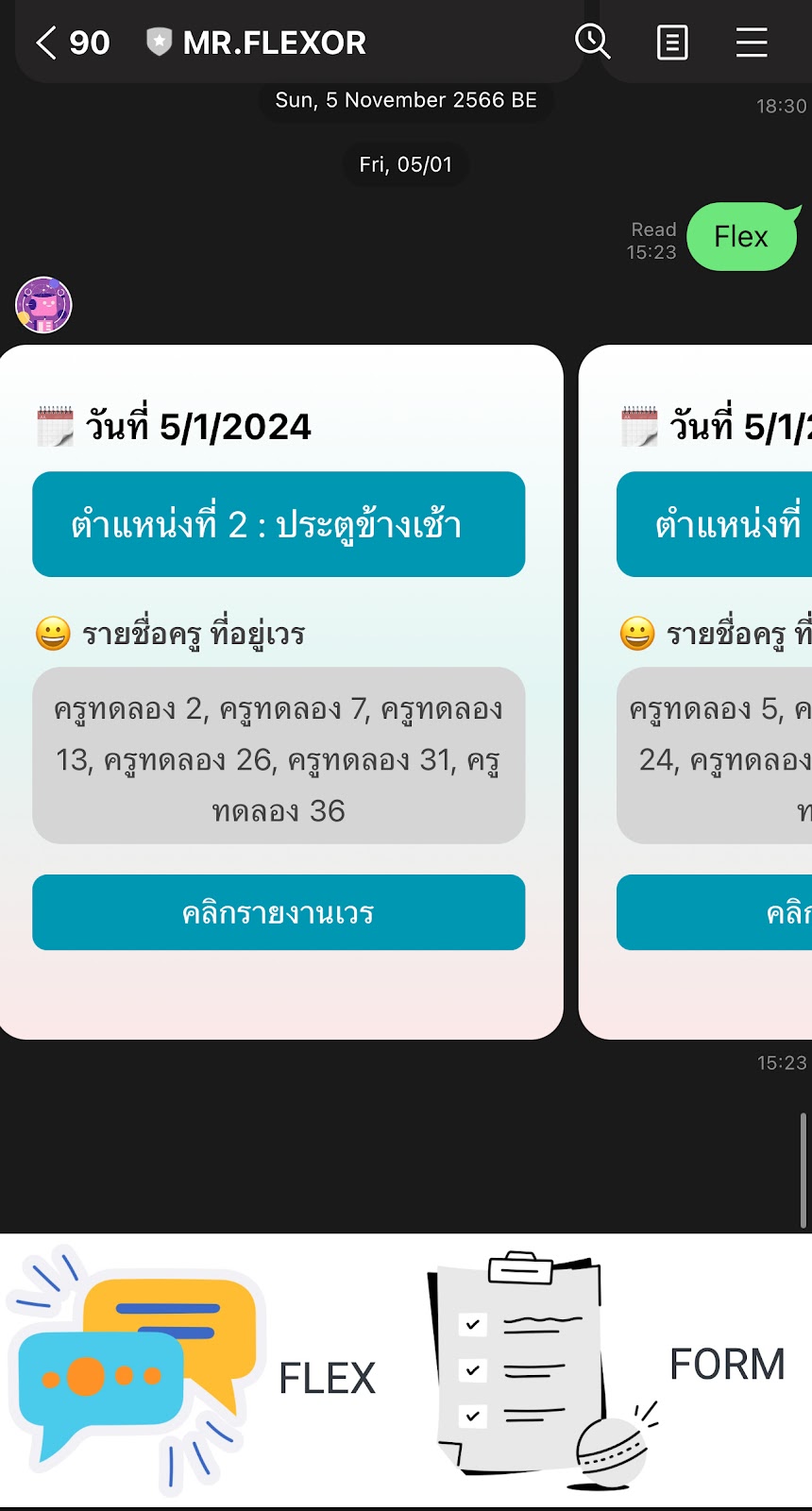The image size is (812, 1511).
Task: Tap คลิกรายงานเวร on ประตูข้างเช้า card
Action: tap(279, 912)
